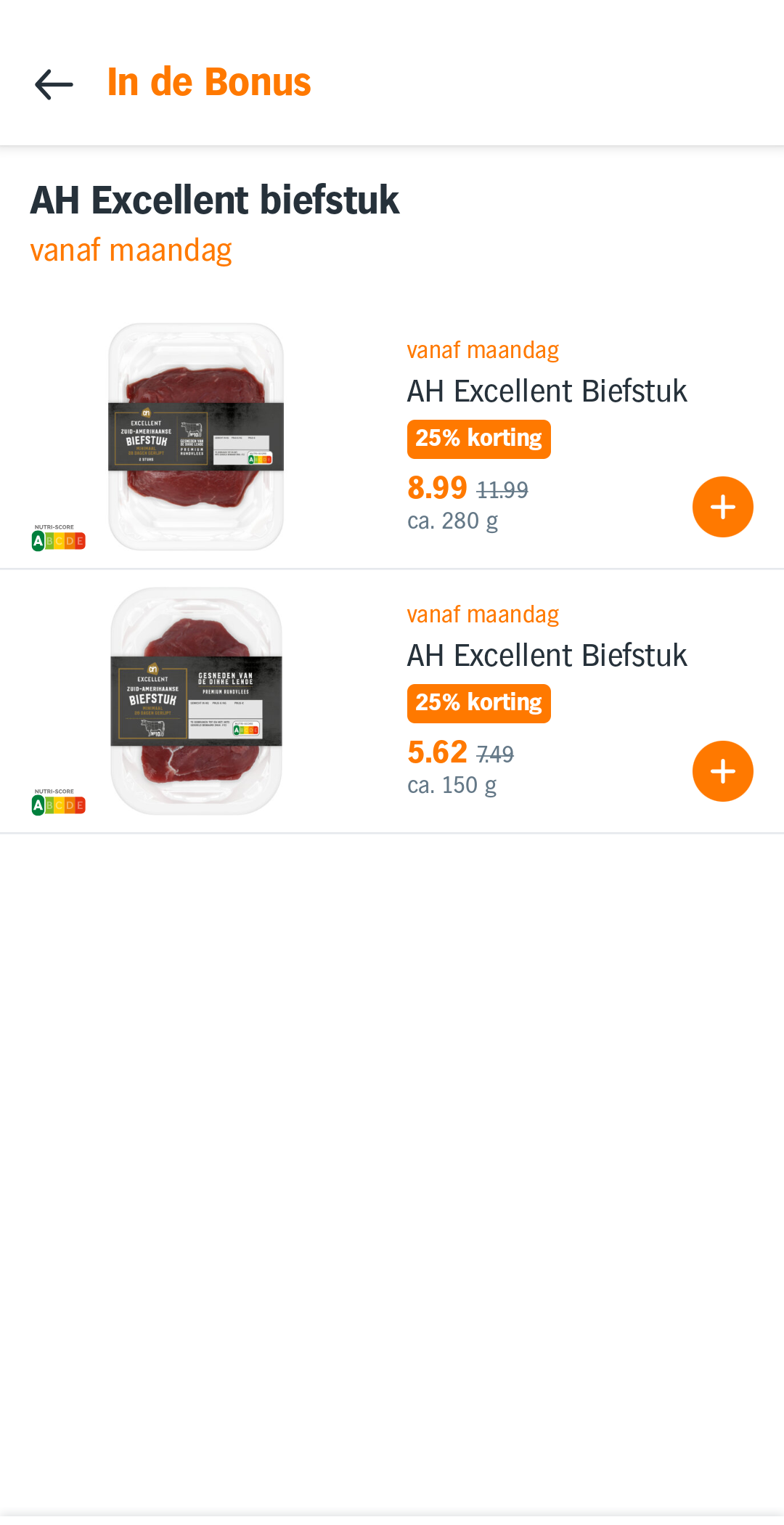Viewport: 784px width, 1525px height.
Task: Click the struck-through 11.99 old price
Action: (503, 490)
